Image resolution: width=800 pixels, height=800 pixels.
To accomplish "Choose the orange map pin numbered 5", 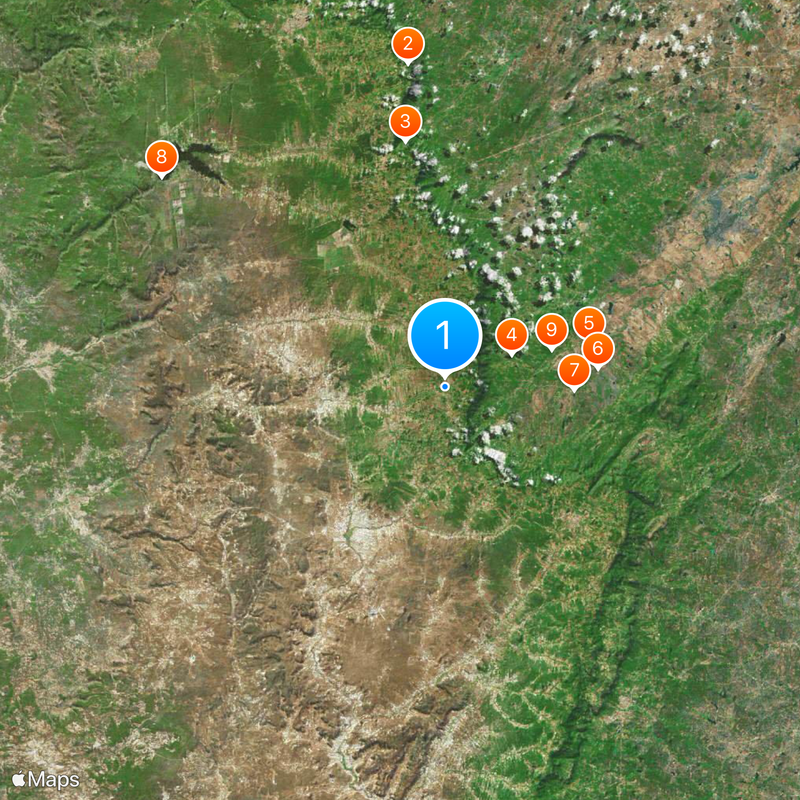I will tap(589, 321).
